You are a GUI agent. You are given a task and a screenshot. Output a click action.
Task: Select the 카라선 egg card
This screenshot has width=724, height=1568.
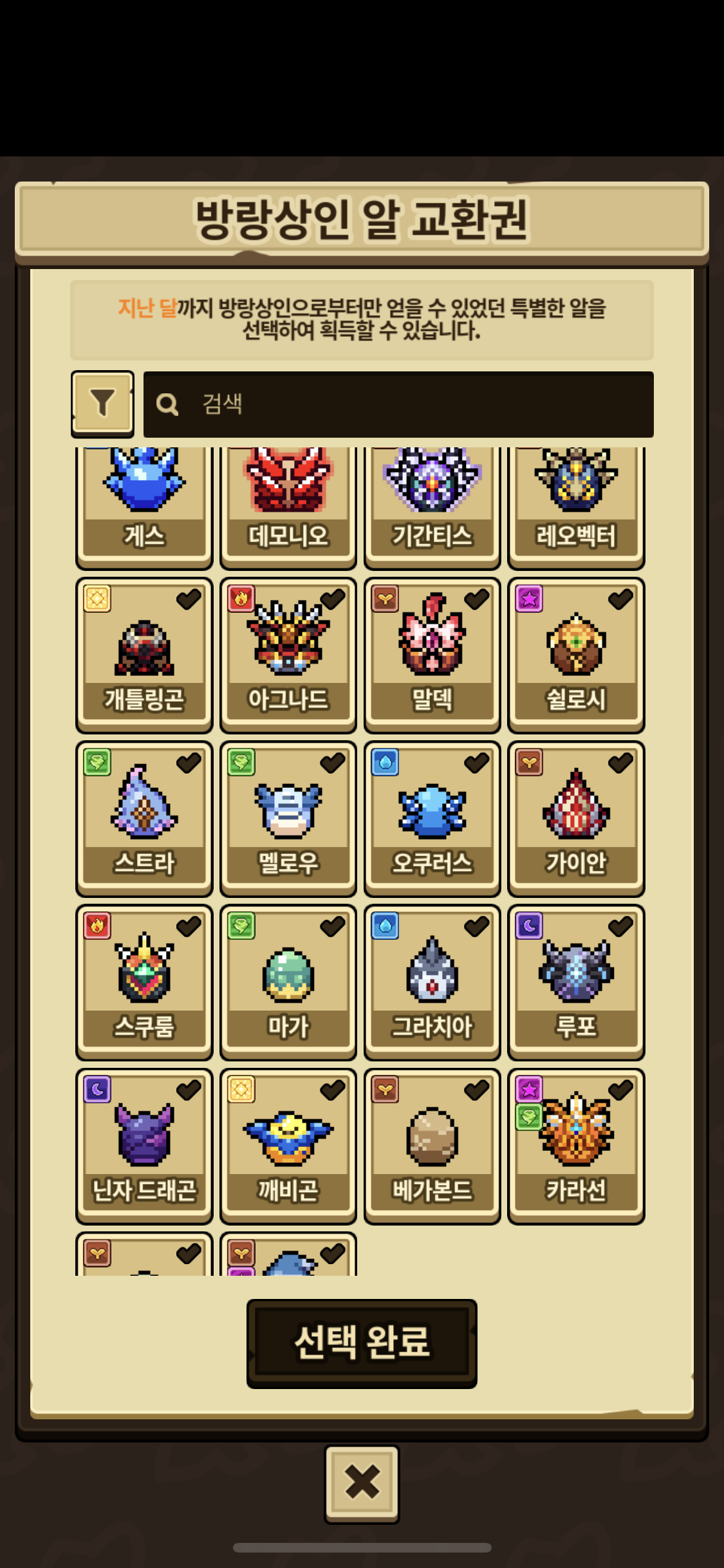tap(577, 1146)
